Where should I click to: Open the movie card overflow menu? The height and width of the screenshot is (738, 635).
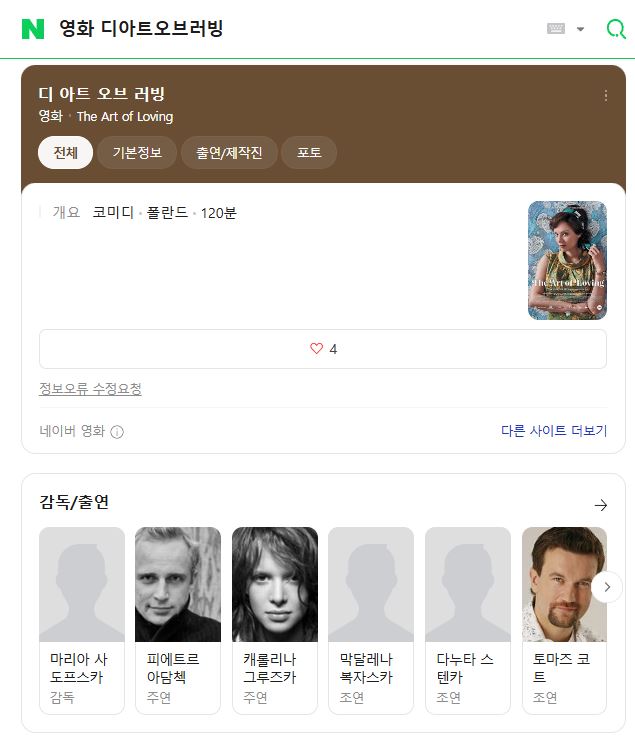(605, 96)
